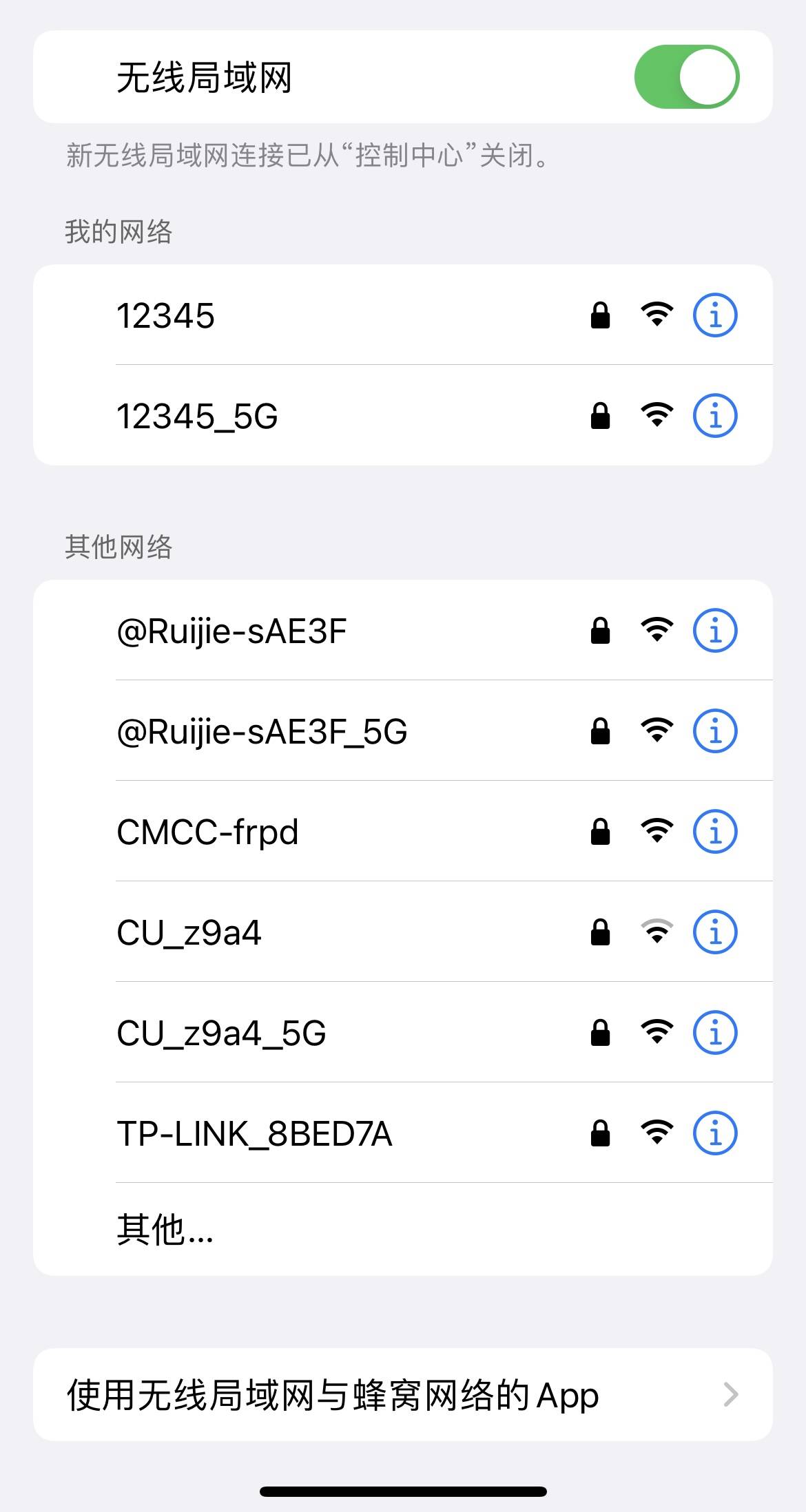Open 使用无线局域网与蜂窝网络的 App
Image resolution: width=806 pixels, height=1512 pixels.
(x=402, y=1394)
